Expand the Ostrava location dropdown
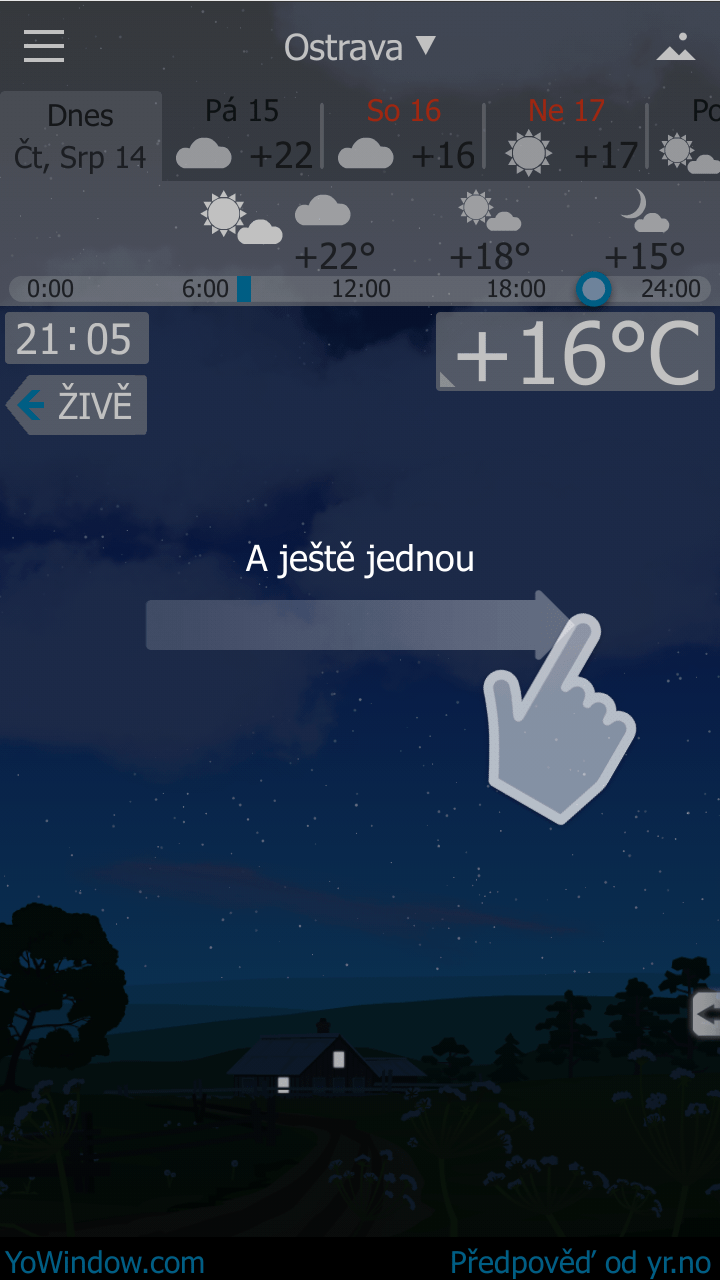This screenshot has height=1280, width=720. 360,47
